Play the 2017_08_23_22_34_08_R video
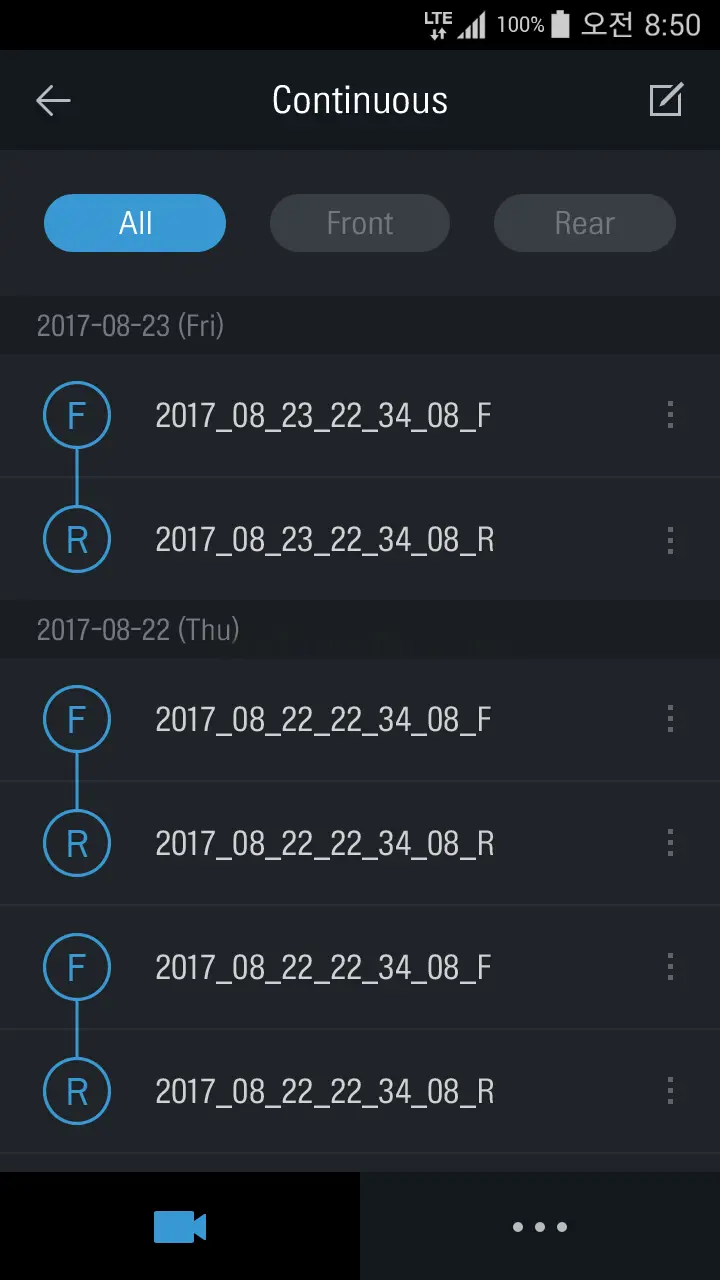720x1280 pixels. [x=324, y=540]
